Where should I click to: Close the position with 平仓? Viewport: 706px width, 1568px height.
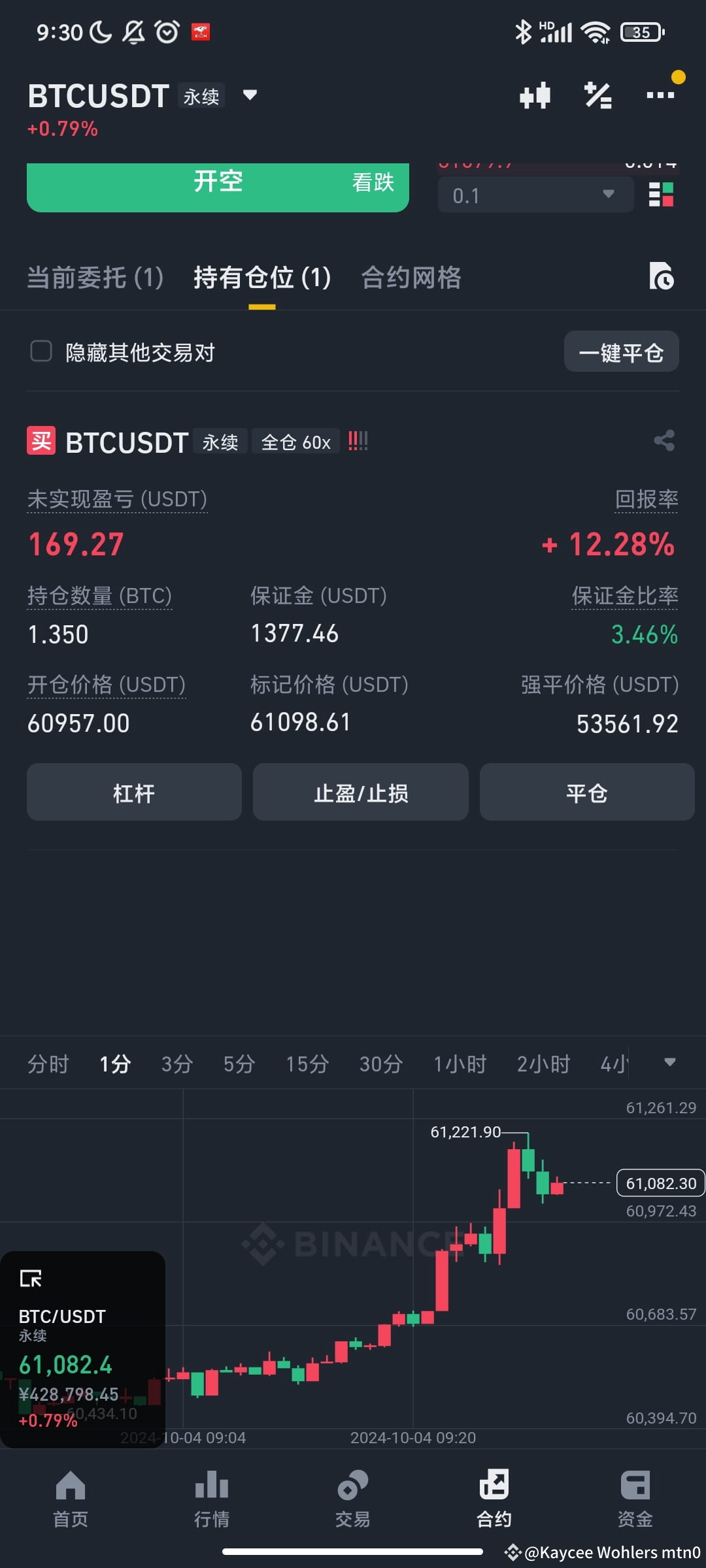586,792
